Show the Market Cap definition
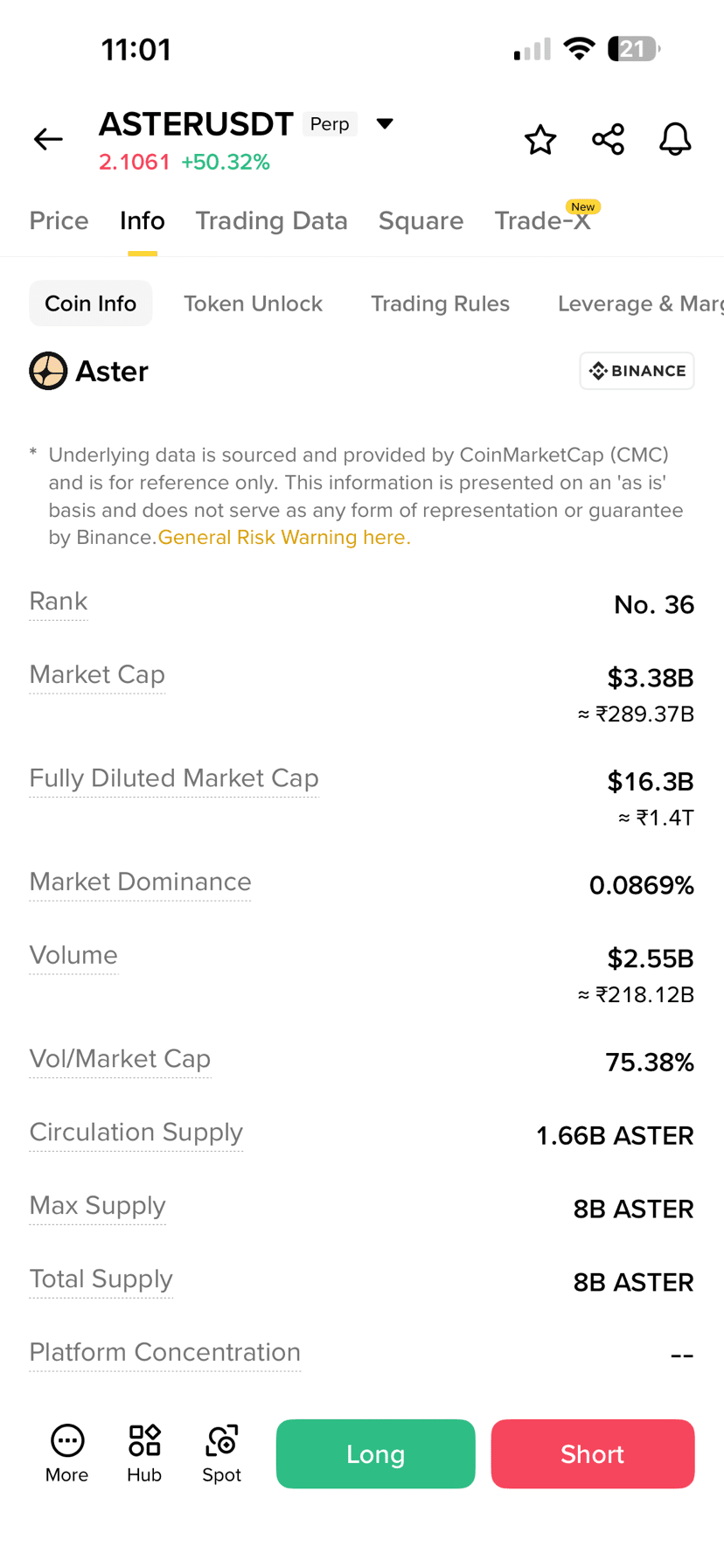 [97, 675]
